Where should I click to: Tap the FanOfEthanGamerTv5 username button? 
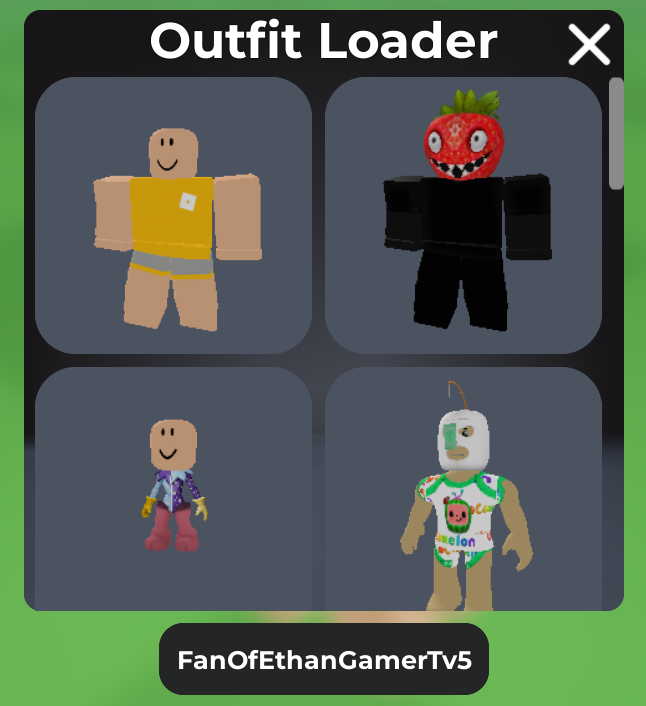click(323, 660)
